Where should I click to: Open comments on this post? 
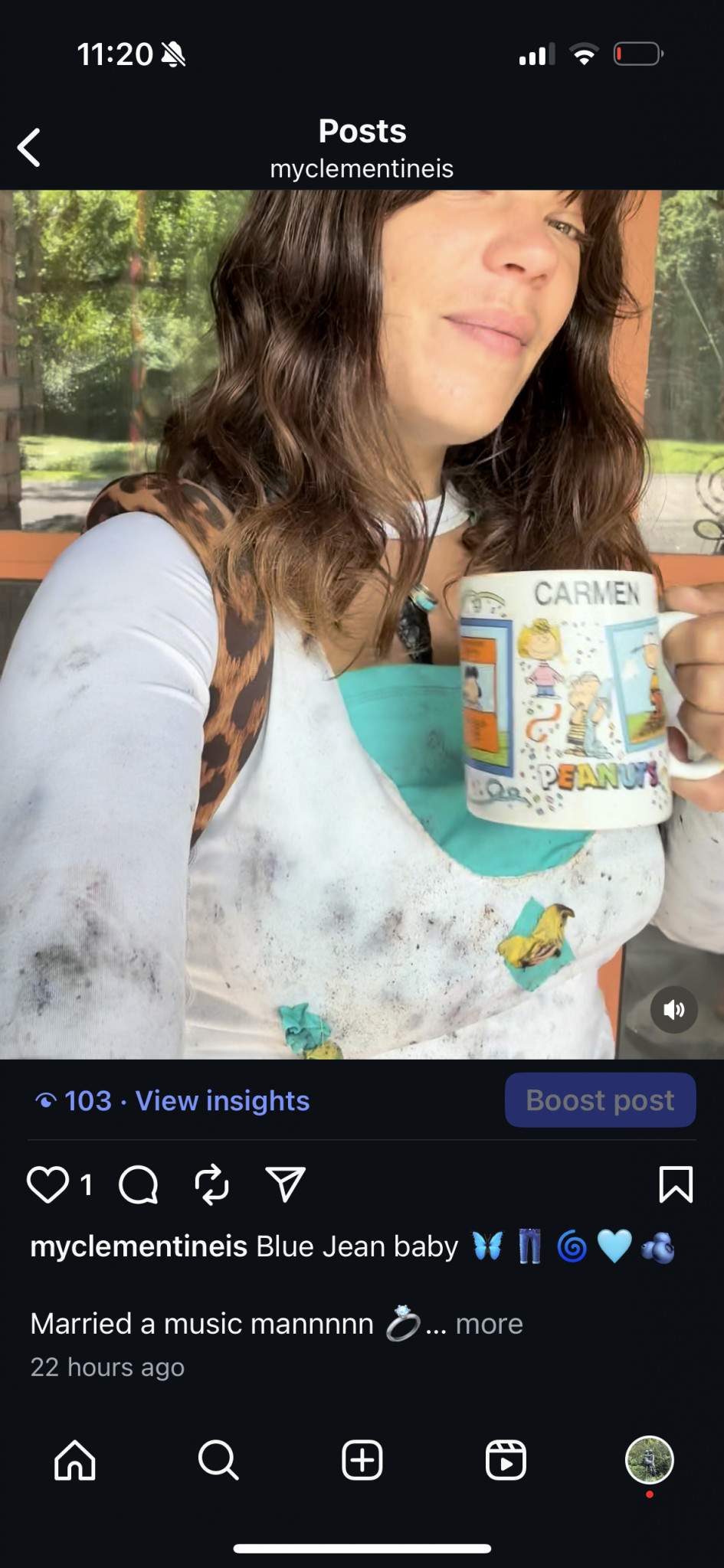(x=139, y=1184)
